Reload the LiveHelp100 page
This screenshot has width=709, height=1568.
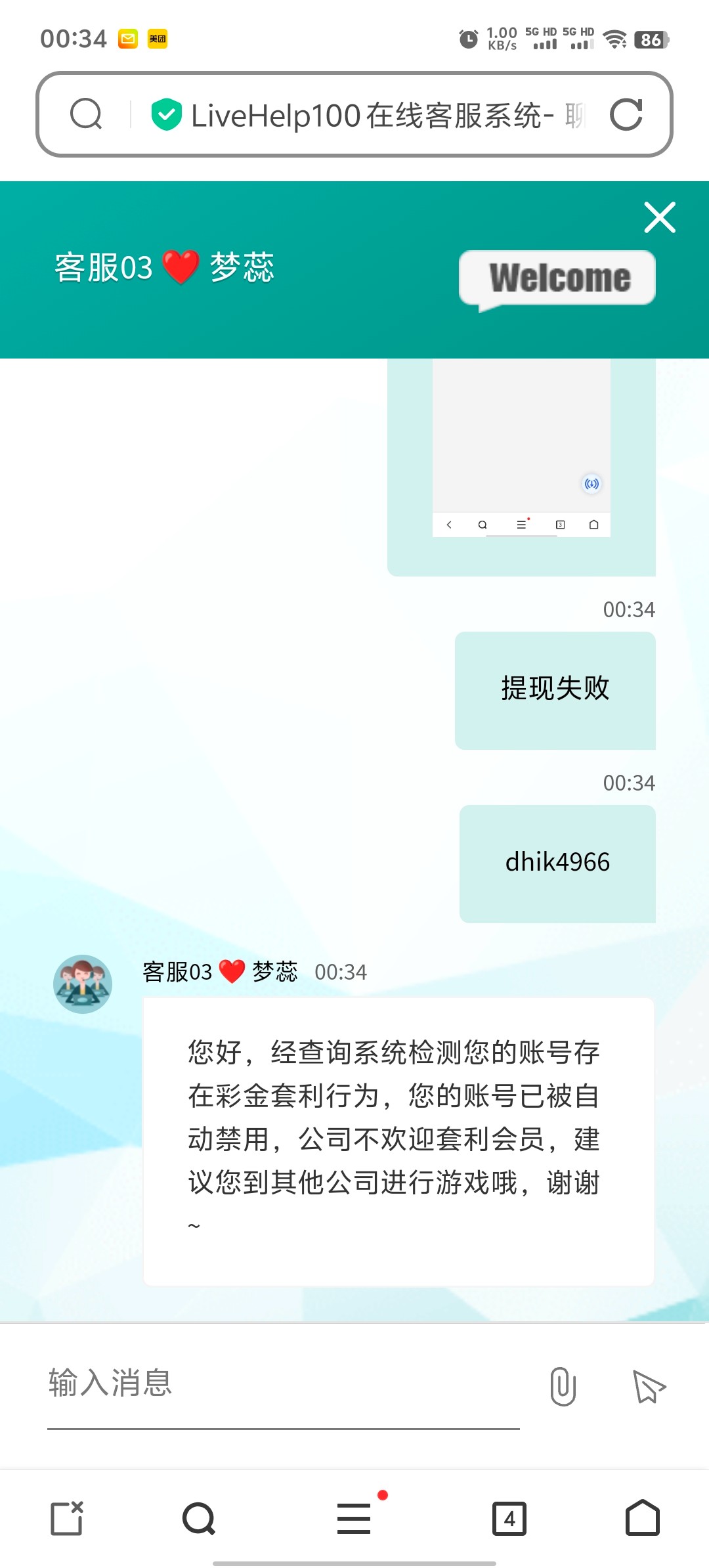[626, 115]
